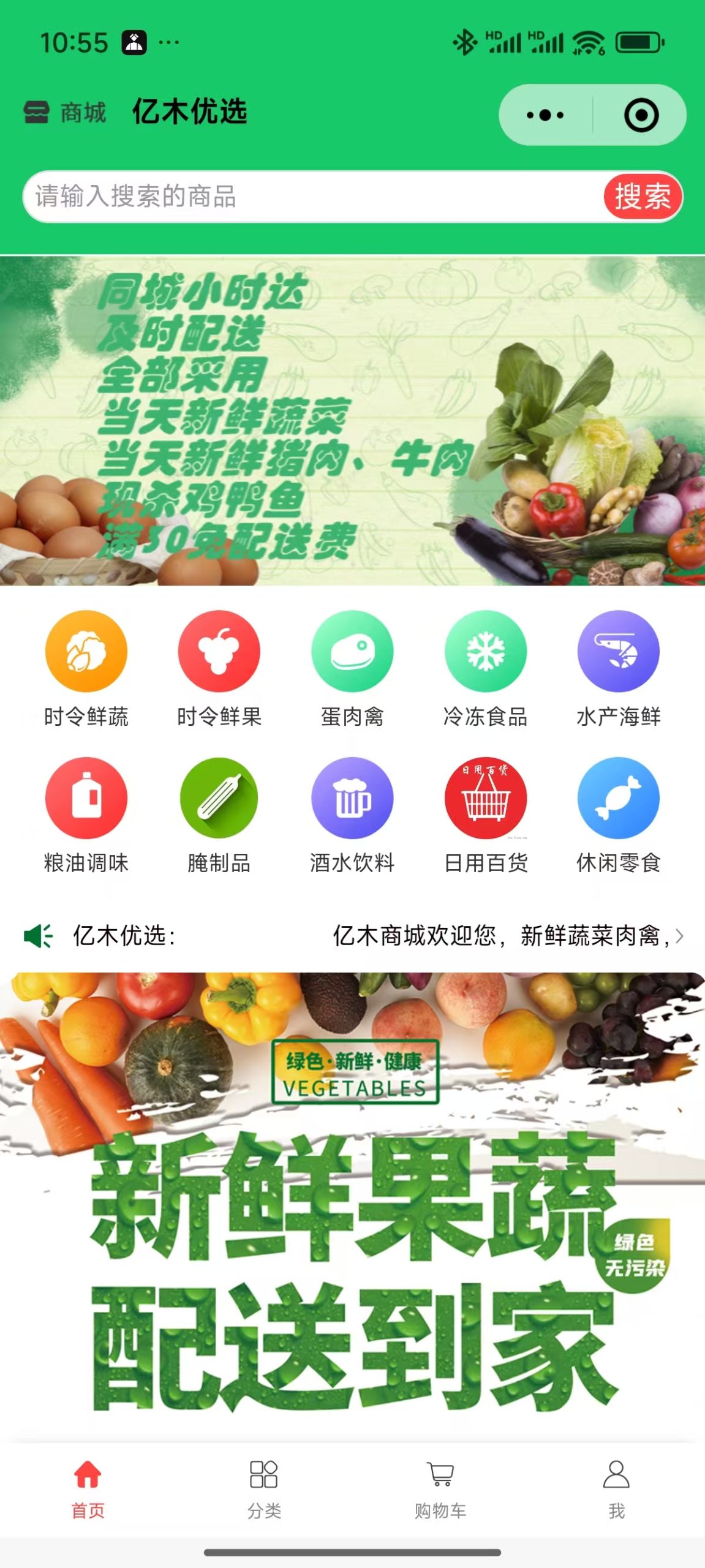Open 酒水饮料 category
The height and width of the screenshot is (1568, 705).
point(352,816)
